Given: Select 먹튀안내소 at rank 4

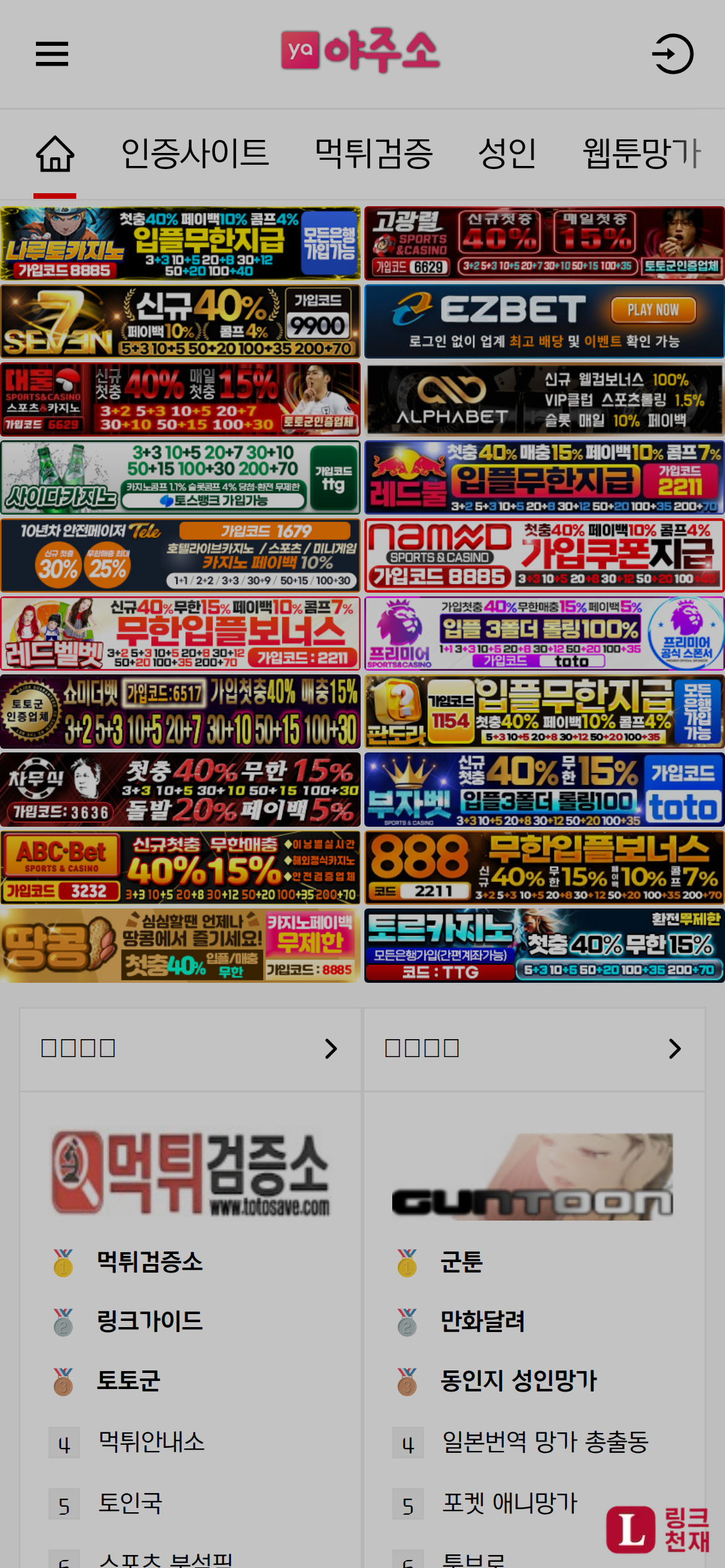Looking at the screenshot, I should click(152, 1442).
